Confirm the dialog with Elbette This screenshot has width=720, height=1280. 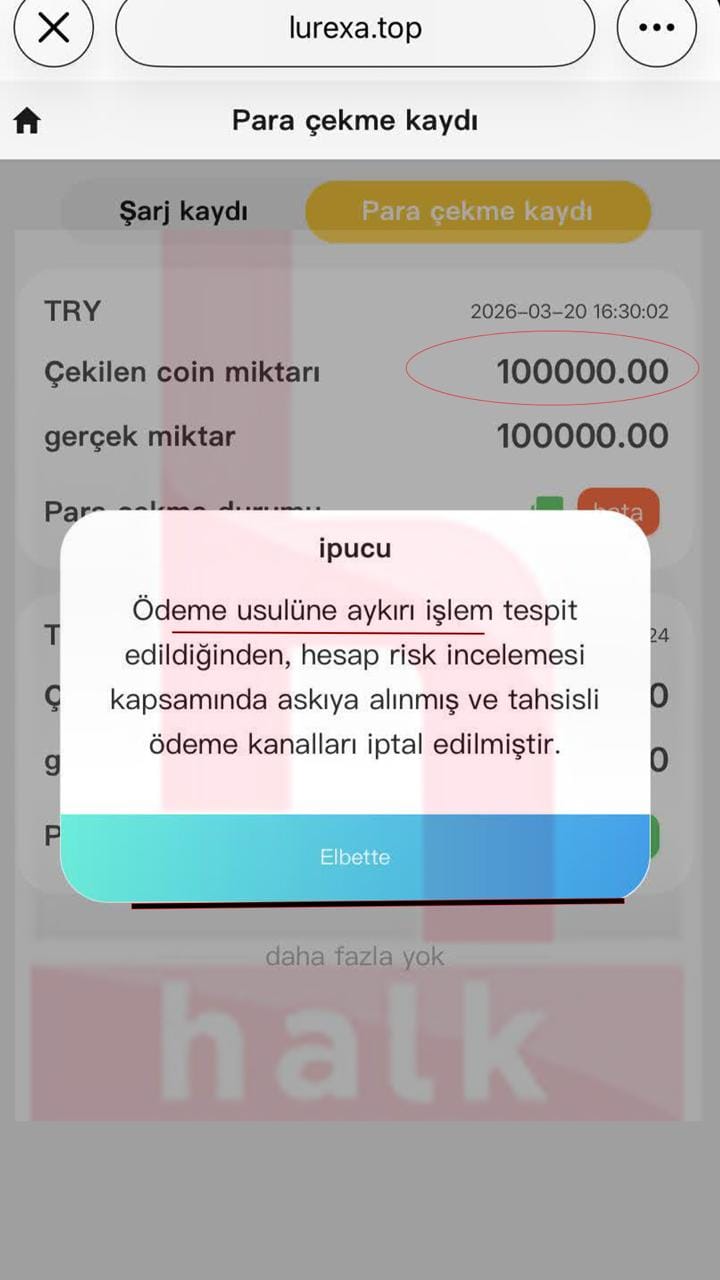tap(355, 857)
